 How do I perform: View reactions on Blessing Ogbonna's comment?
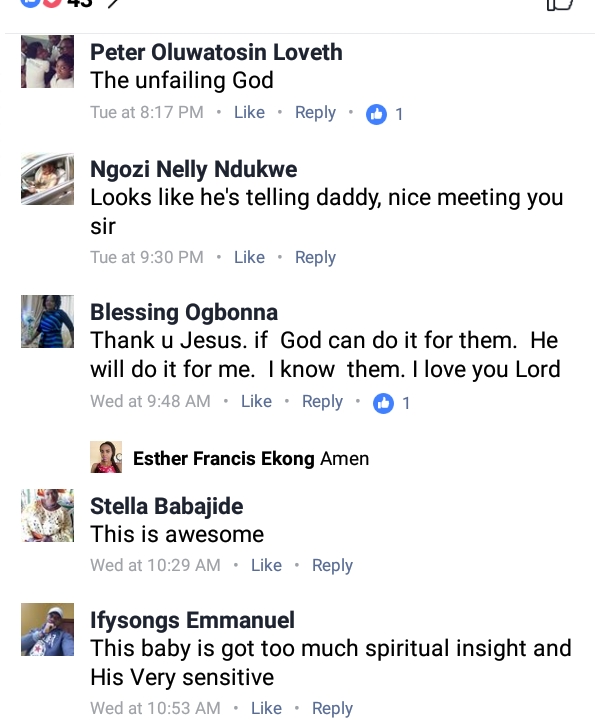(x=391, y=403)
